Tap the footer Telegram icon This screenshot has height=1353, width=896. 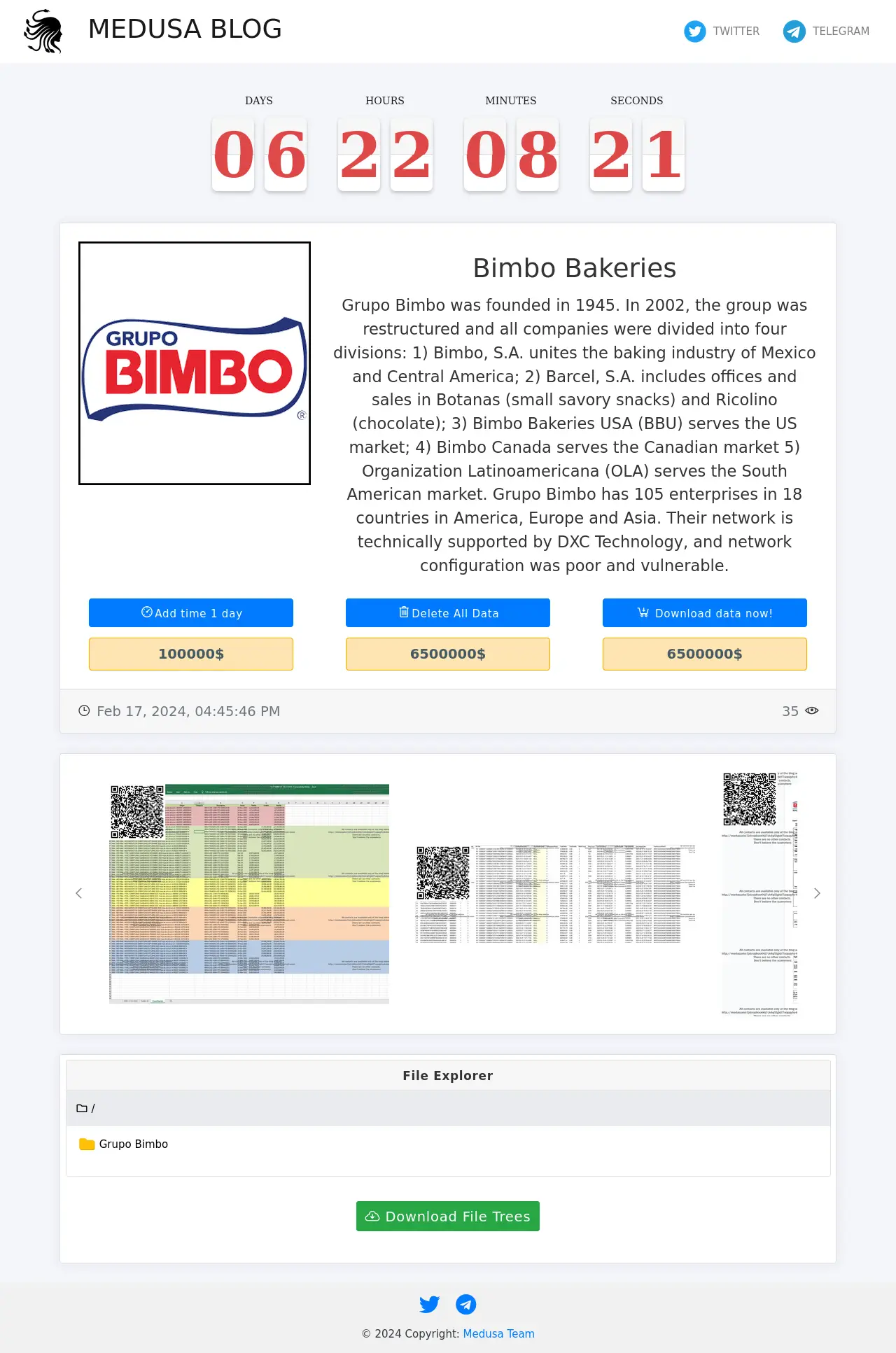[466, 1305]
